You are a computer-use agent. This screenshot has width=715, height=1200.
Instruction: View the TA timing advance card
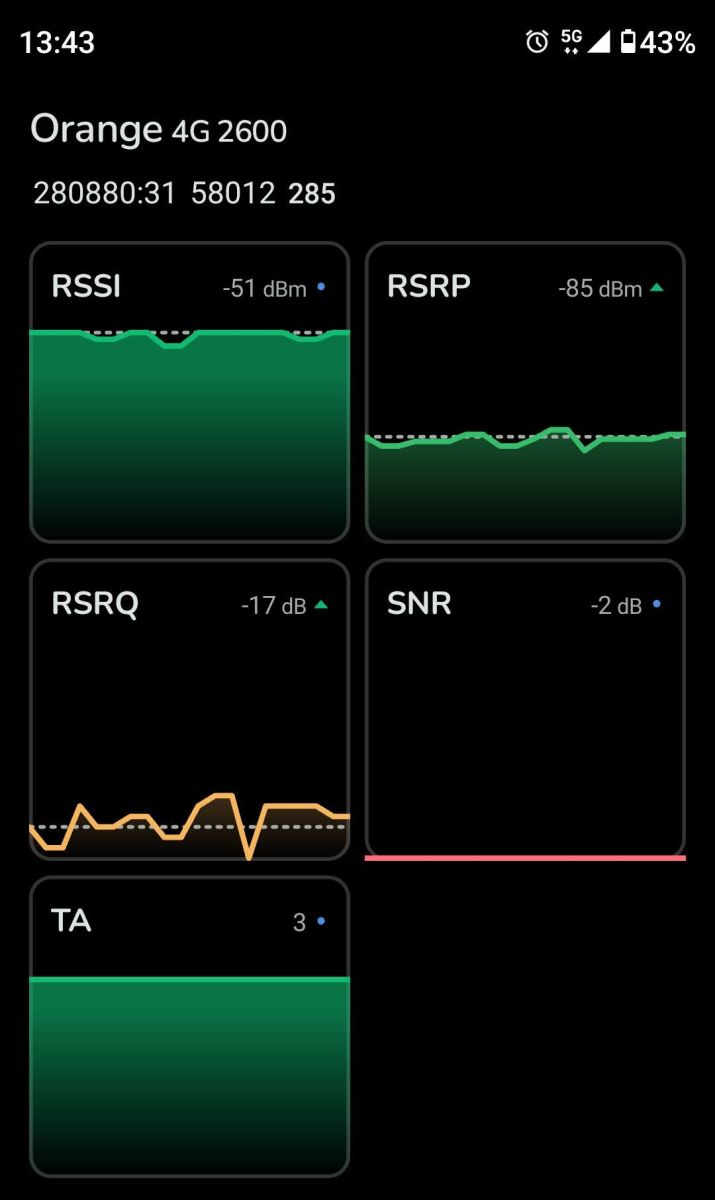tap(190, 1027)
